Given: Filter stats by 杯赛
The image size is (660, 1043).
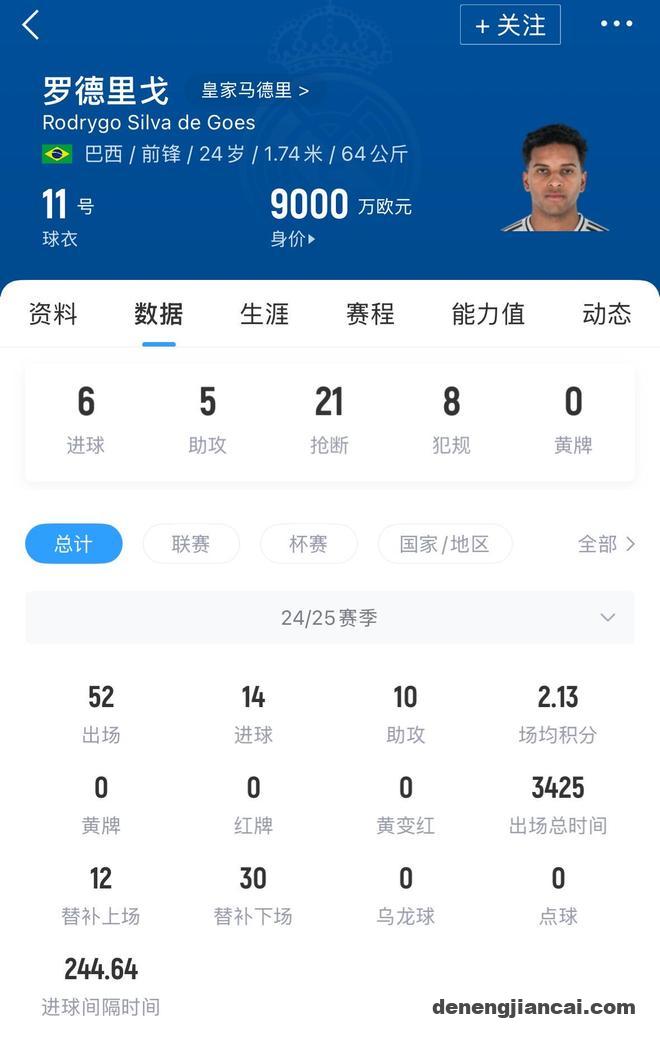Looking at the screenshot, I should [308, 544].
